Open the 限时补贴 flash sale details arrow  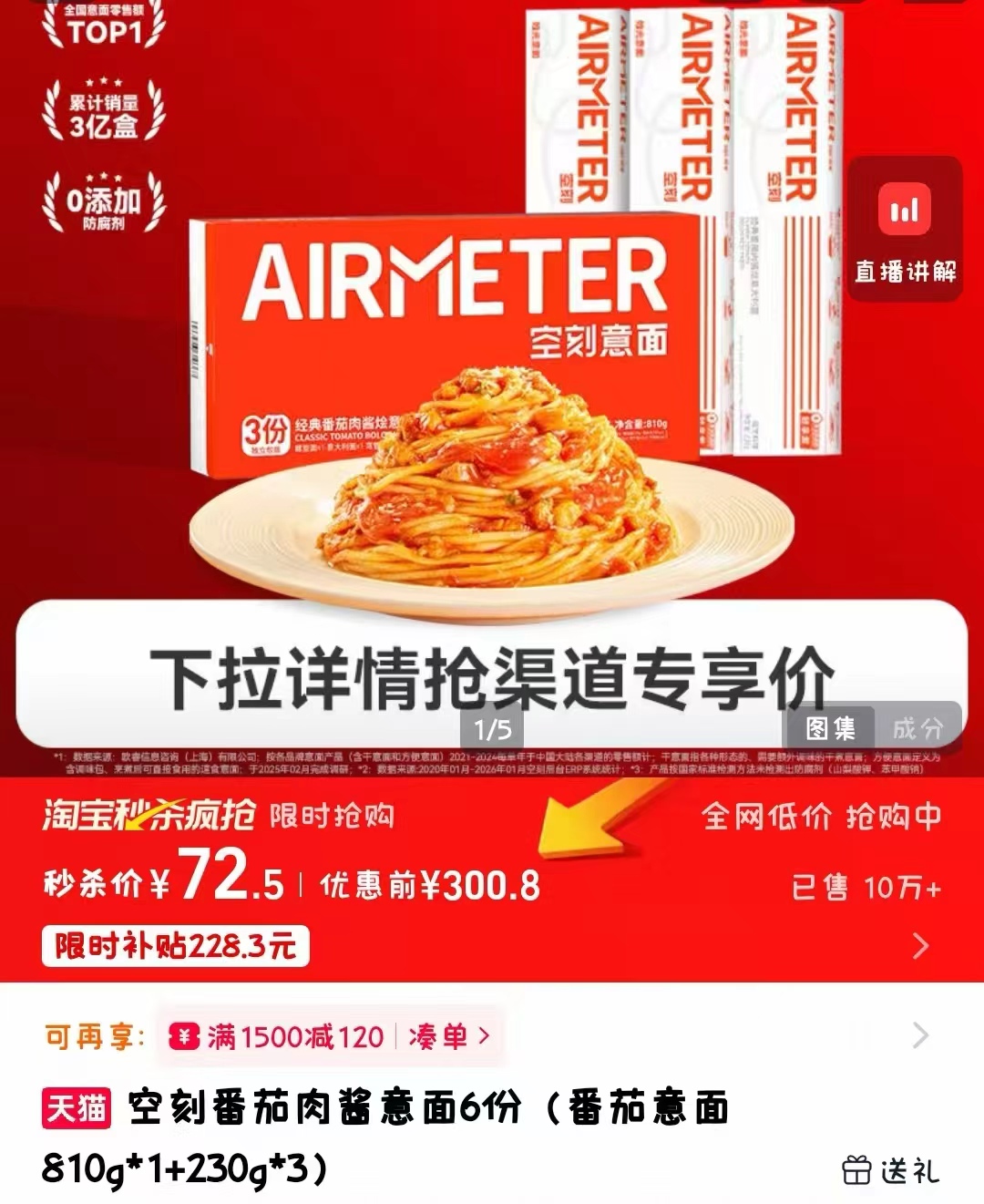click(x=921, y=945)
